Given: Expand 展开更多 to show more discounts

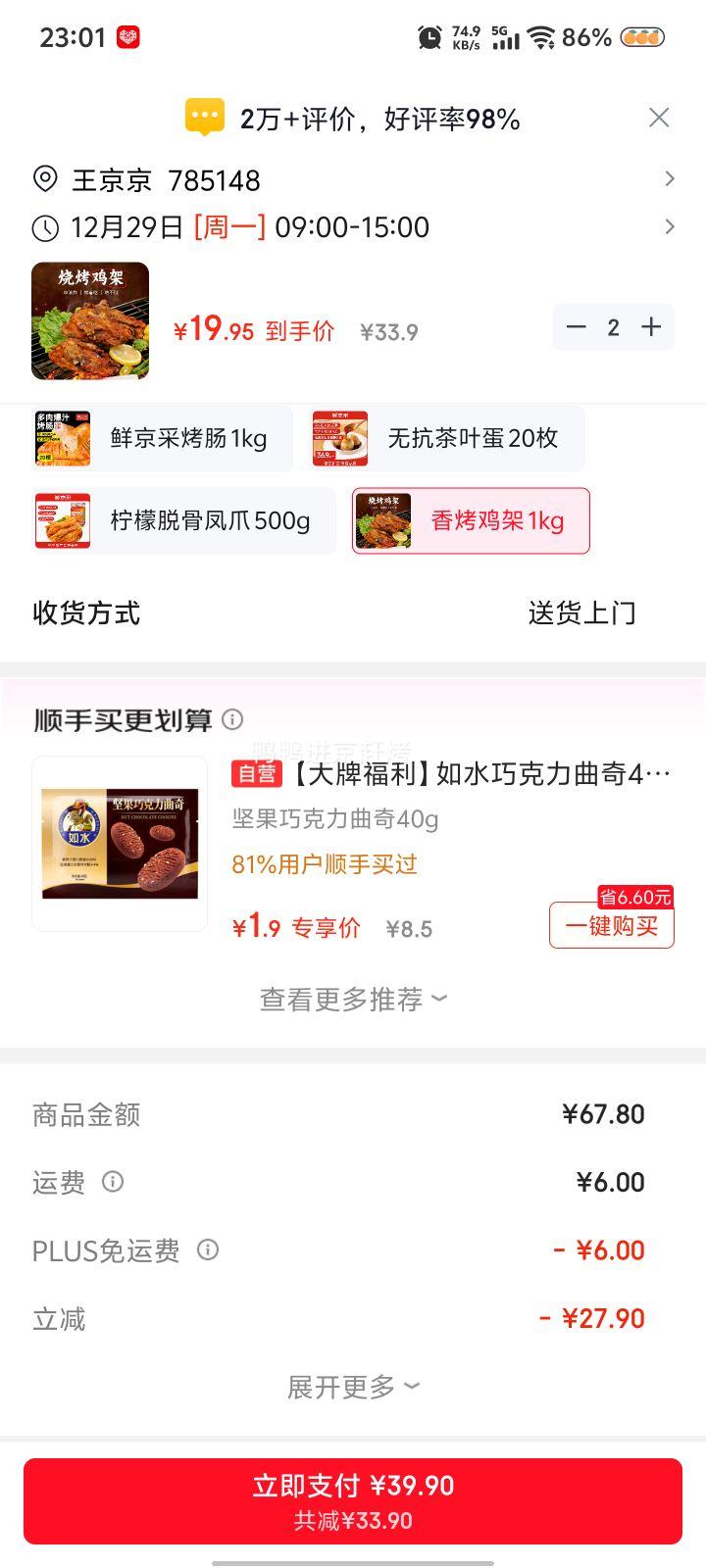Looking at the screenshot, I should pyautogui.click(x=353, y=1386).
